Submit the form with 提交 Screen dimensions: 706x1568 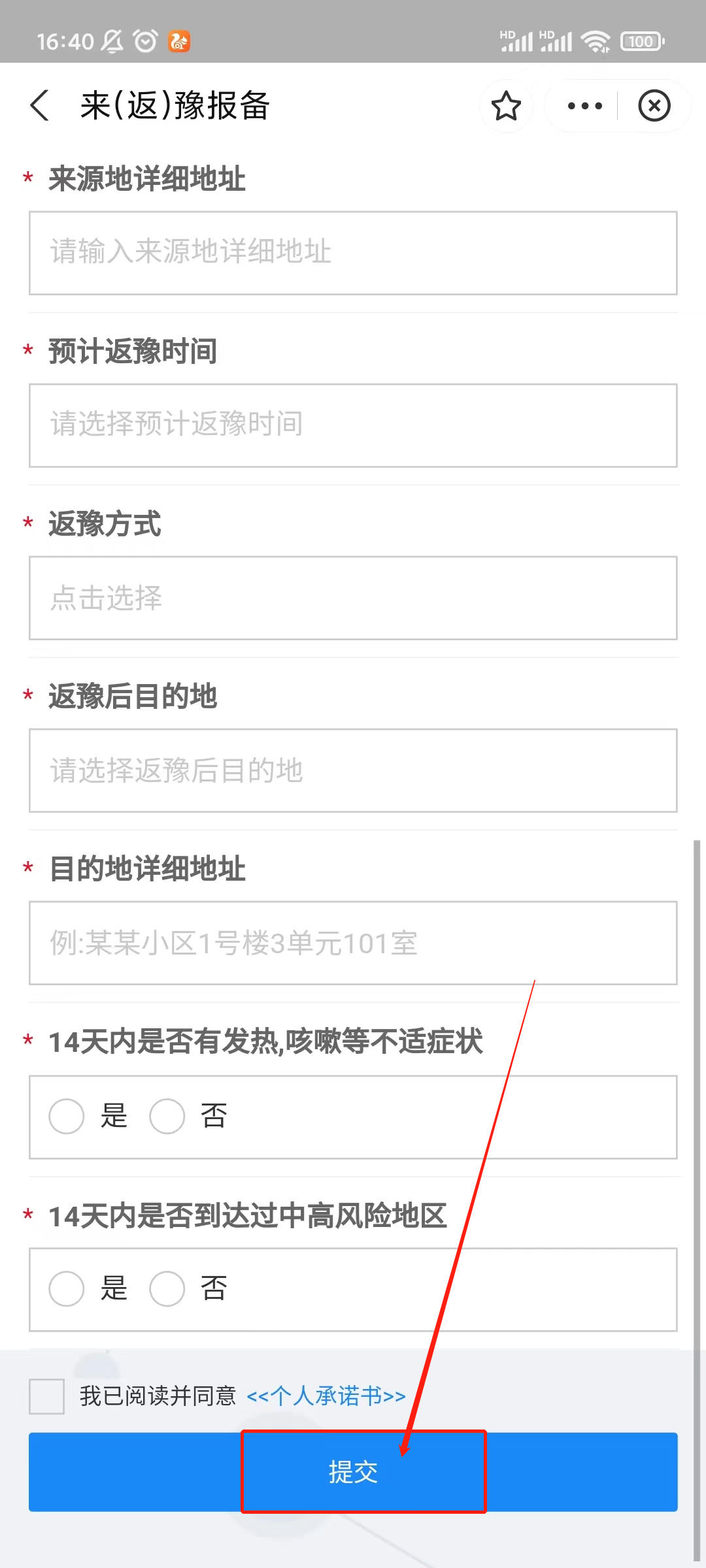(x=353, y=1472)
